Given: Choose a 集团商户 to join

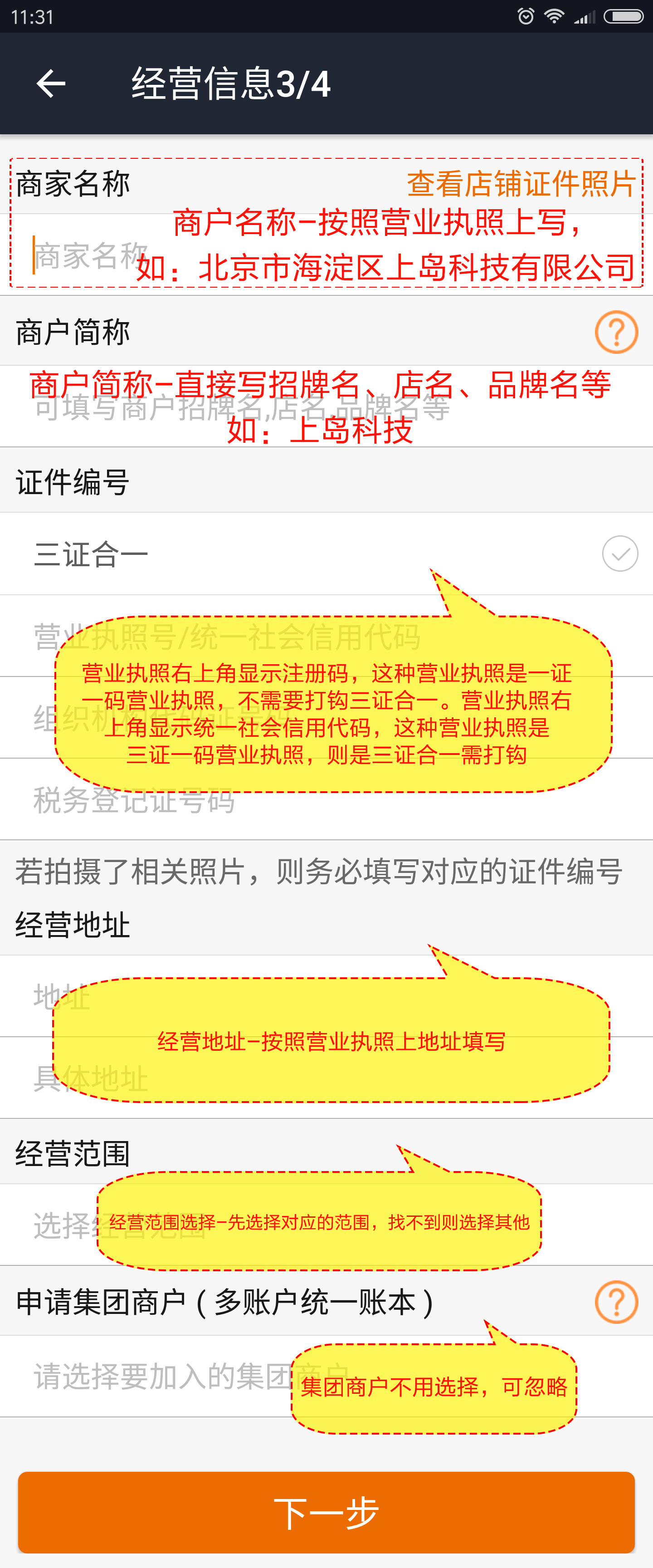Looking at the screenshot, I should [x=158, y=1376].
